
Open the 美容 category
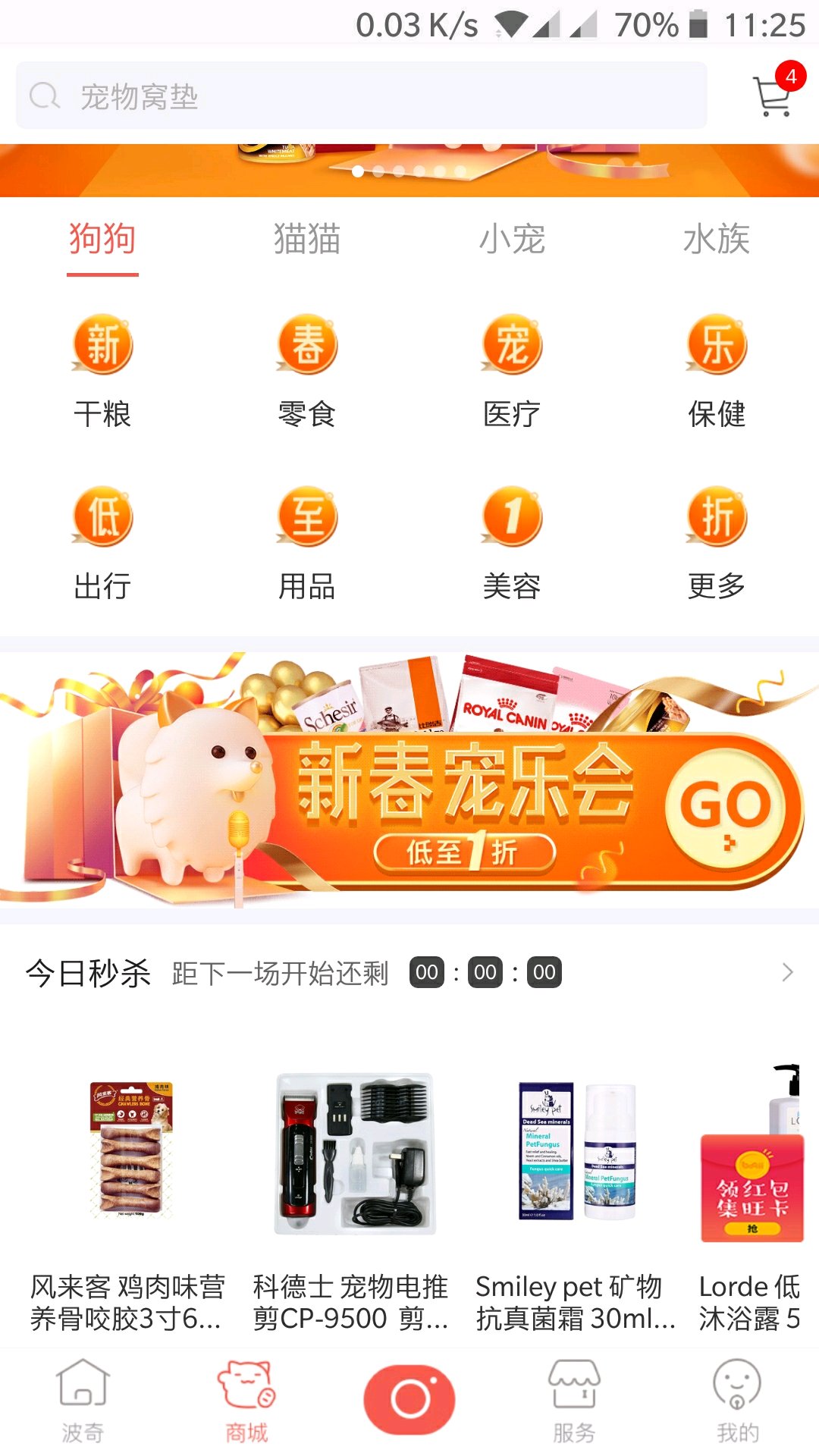pos(512,544)
